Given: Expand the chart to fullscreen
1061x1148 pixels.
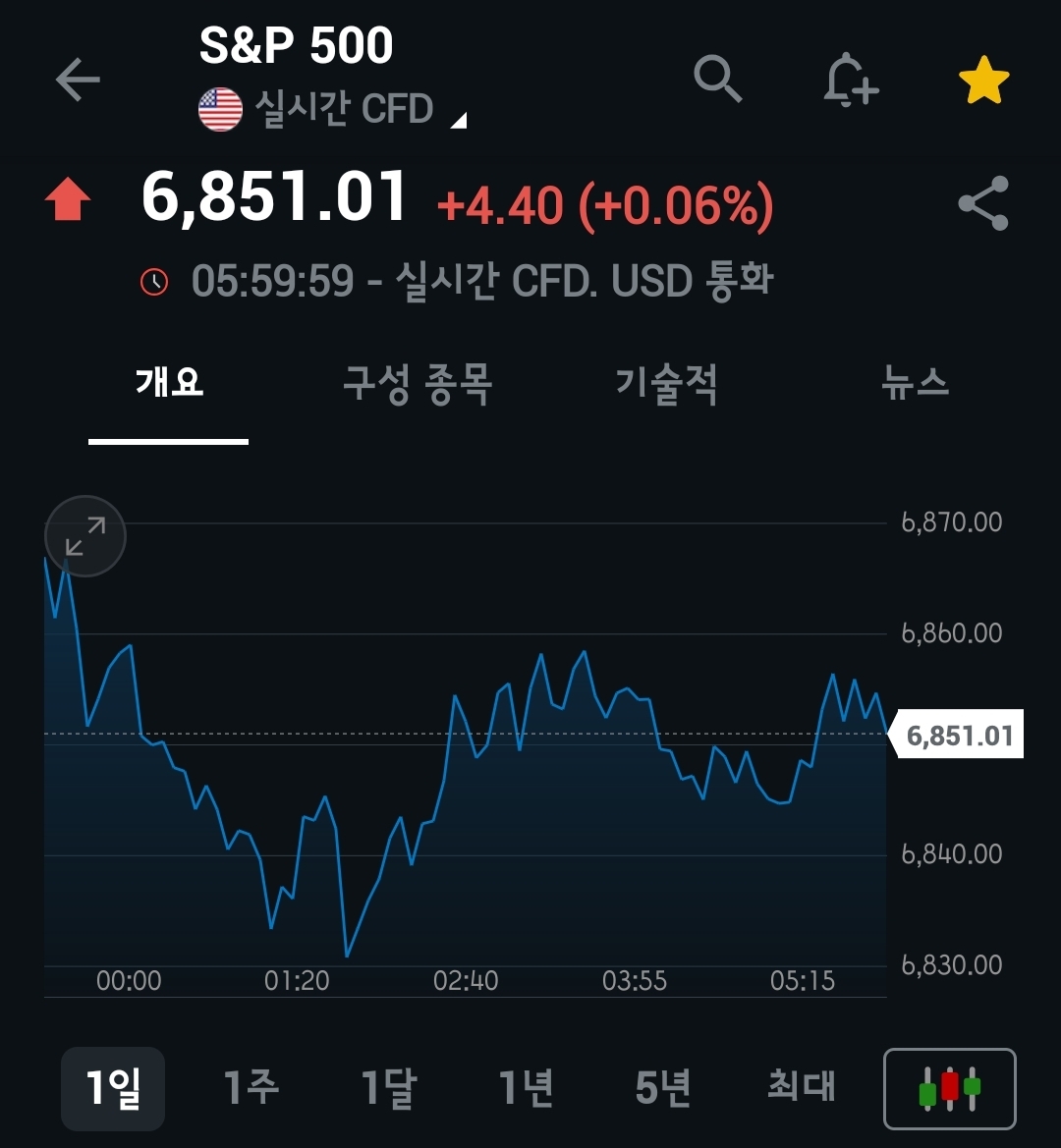Looking at the screenshot, I should pos(85,536).
